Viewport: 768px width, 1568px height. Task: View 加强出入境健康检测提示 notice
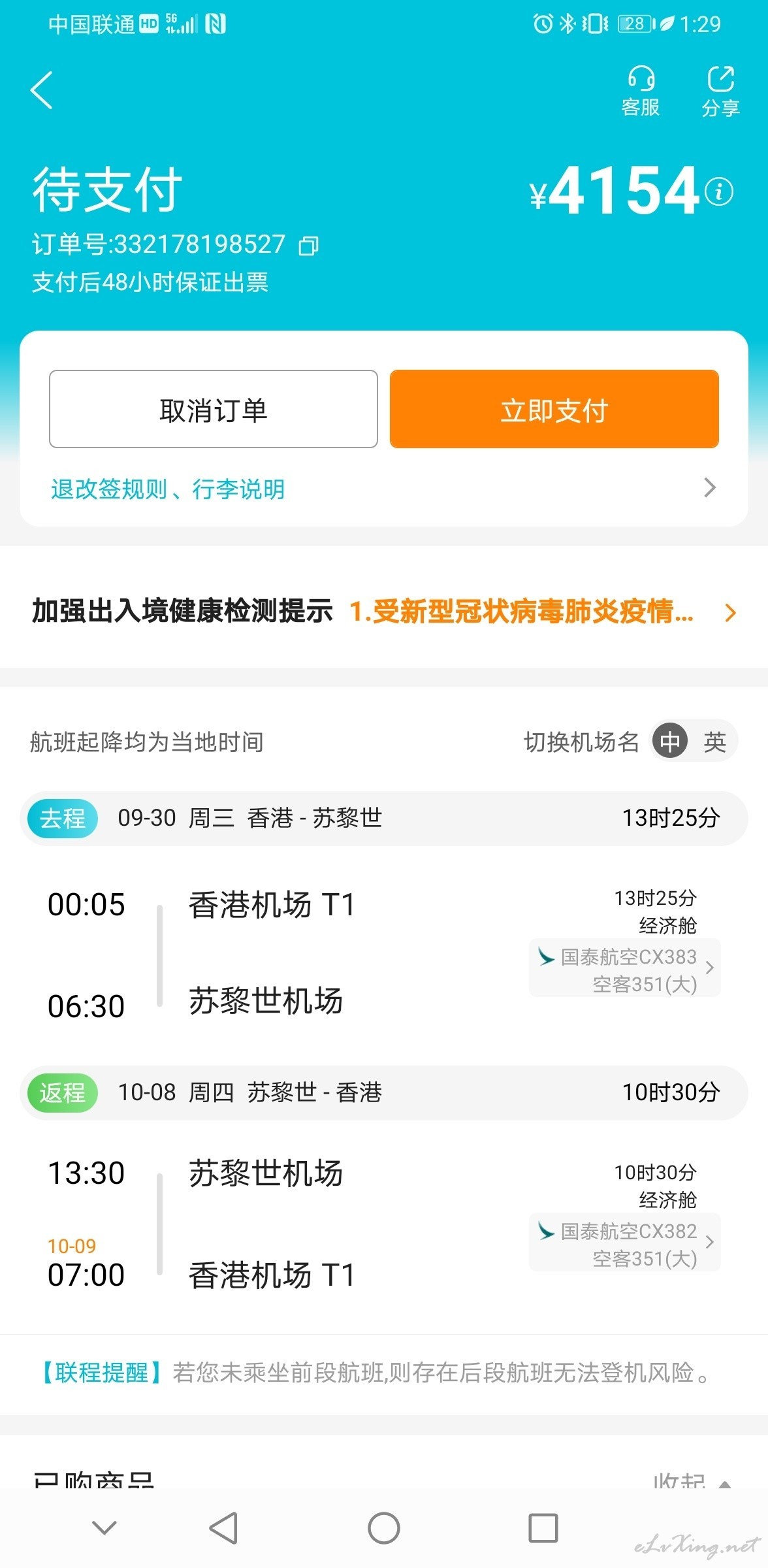pos(384,612)
